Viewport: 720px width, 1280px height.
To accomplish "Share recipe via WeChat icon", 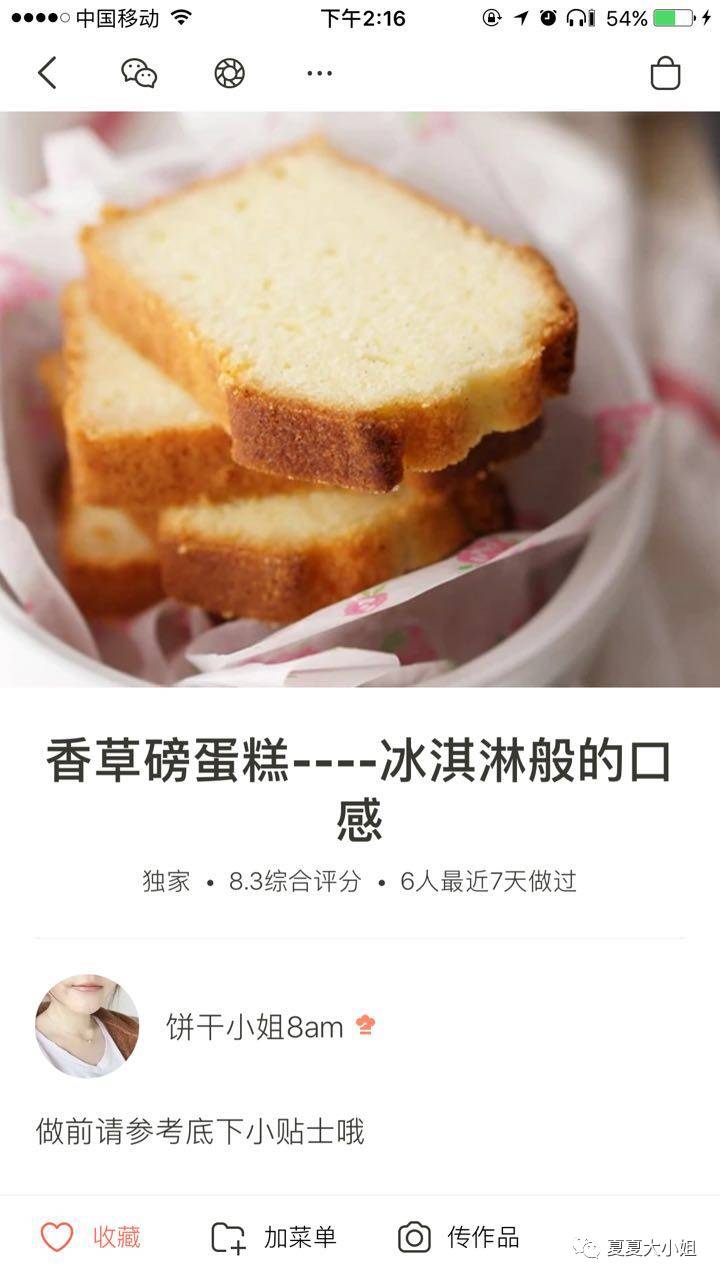I will pos(139,73).
